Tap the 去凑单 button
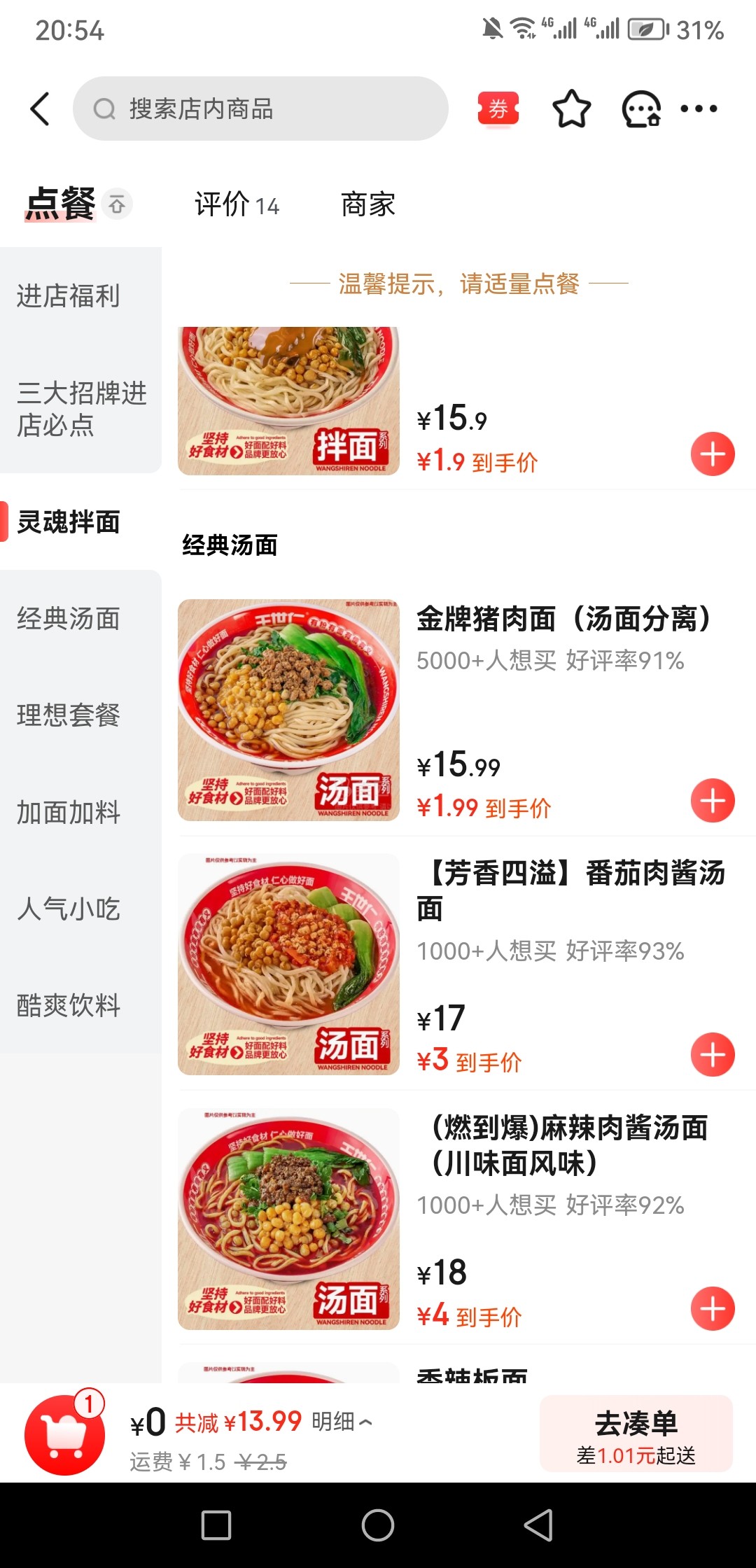This screenshot has width=756, height=1568. (x=636, y=1434)
